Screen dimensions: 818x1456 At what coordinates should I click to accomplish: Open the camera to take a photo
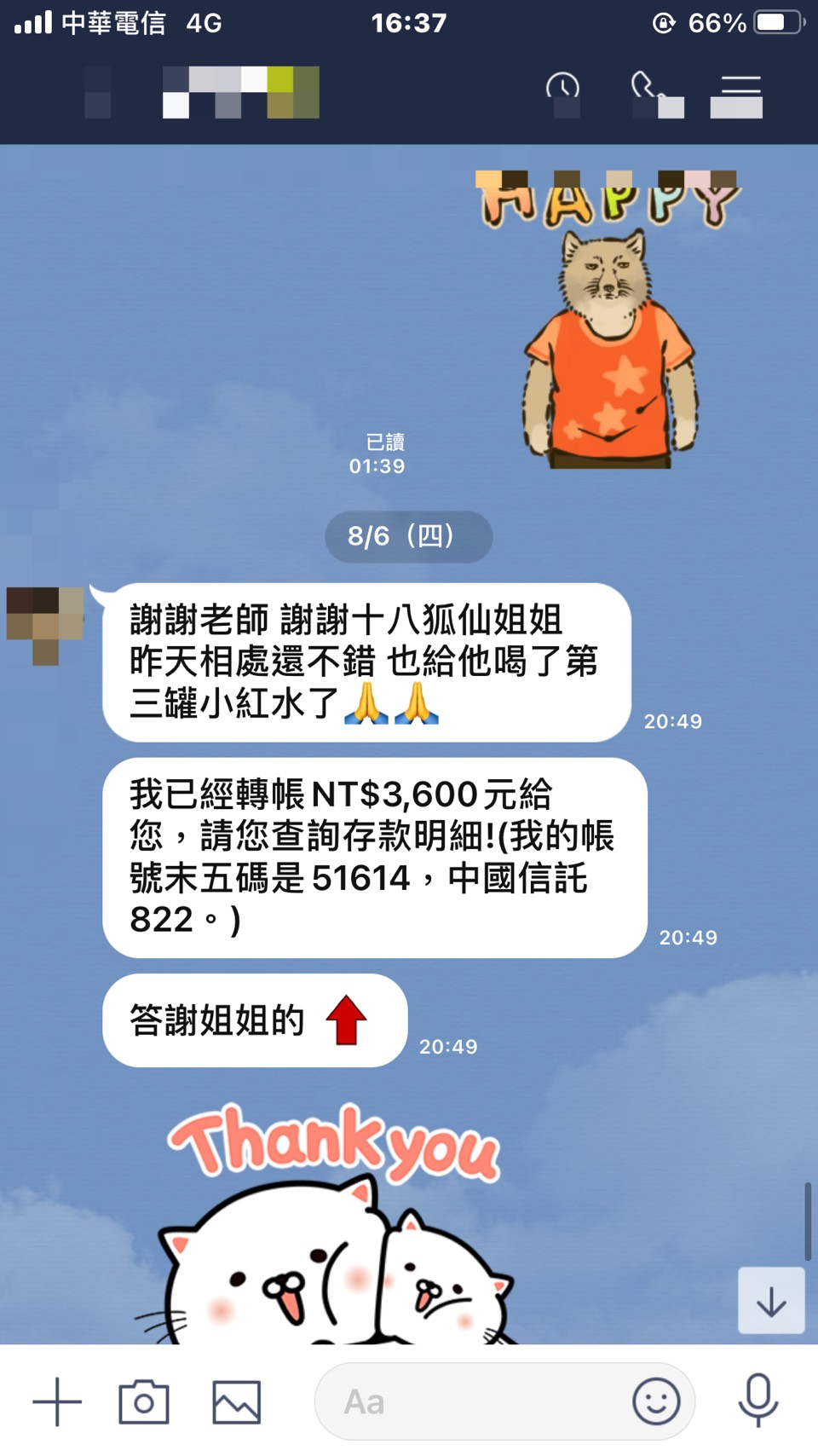point(143,1401)
